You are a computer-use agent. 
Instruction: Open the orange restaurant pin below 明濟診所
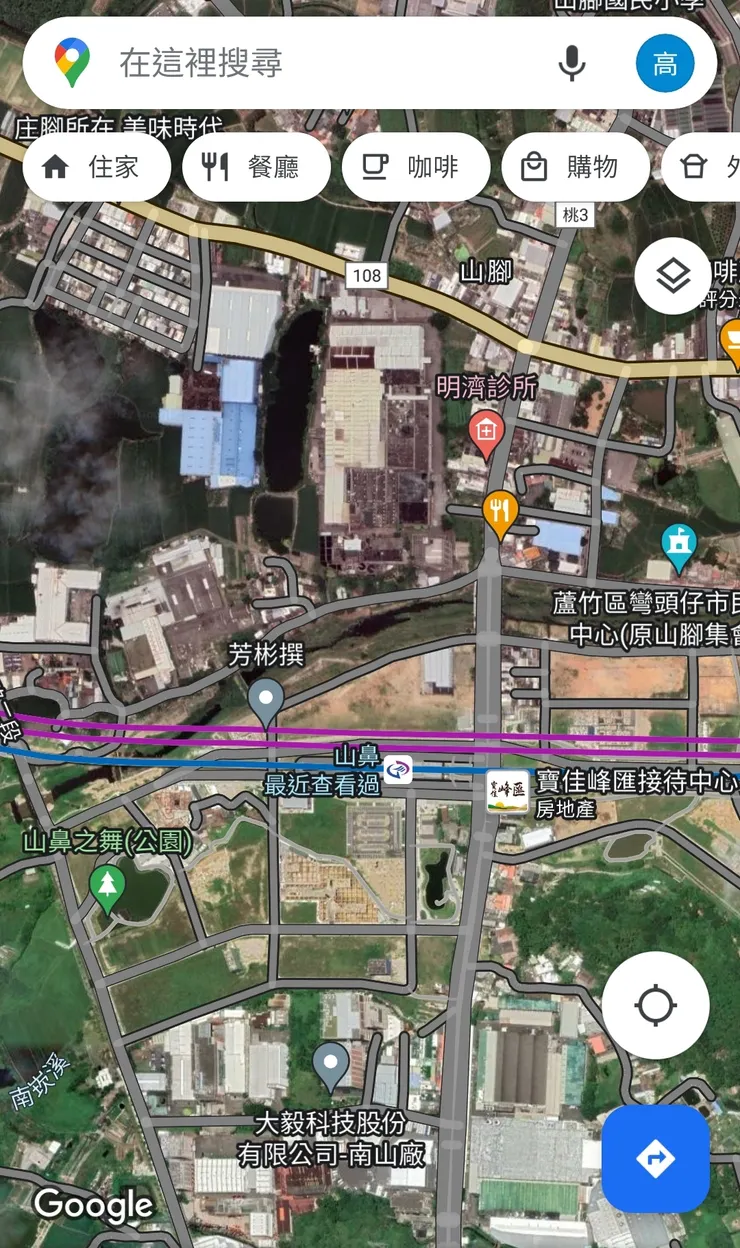click(x=500, y=512)
